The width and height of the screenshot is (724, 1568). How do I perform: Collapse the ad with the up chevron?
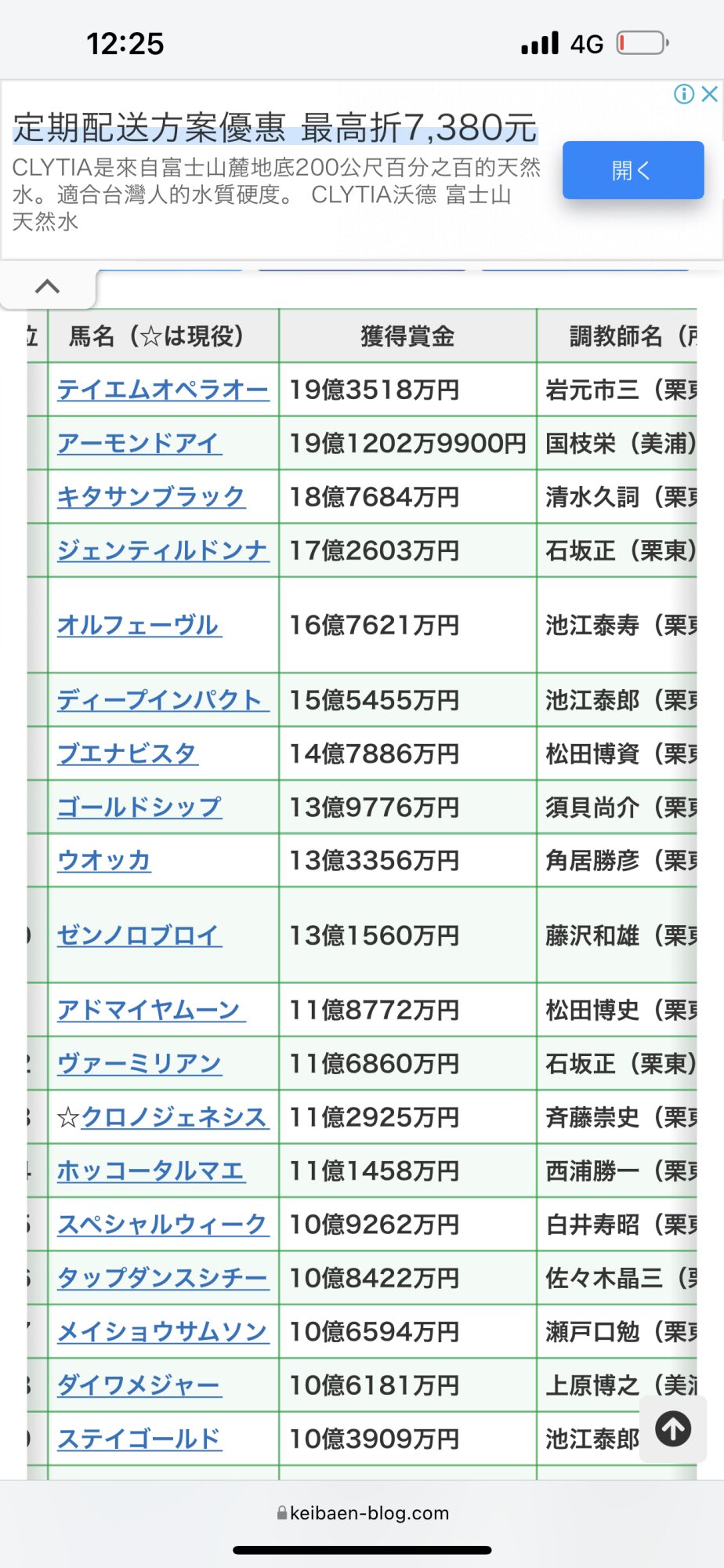click(x=48, y=287)
